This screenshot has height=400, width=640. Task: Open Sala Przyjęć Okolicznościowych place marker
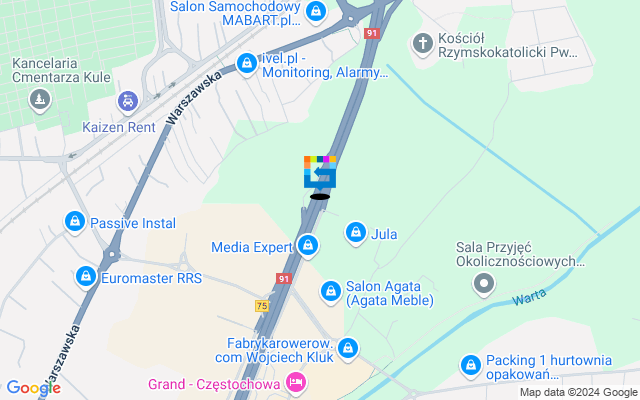point(484,286)
